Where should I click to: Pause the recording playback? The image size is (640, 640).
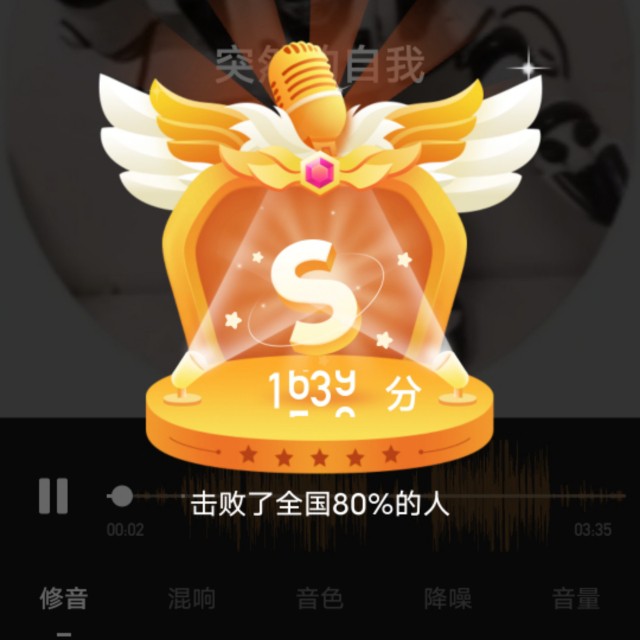(53, 496)
